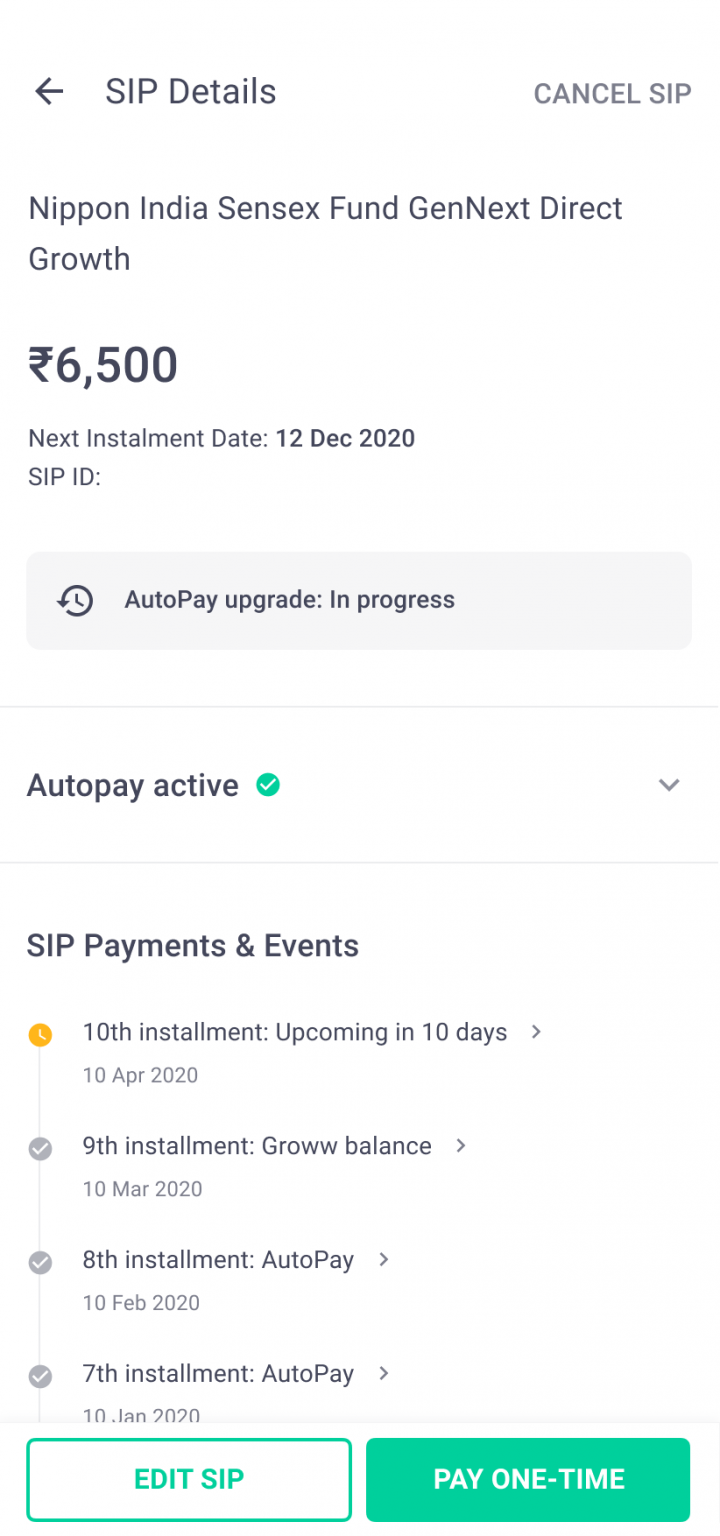The image size is (720, 1536).
Task: Tap the completed checkmark on 9th installment
Action: 40,1149
